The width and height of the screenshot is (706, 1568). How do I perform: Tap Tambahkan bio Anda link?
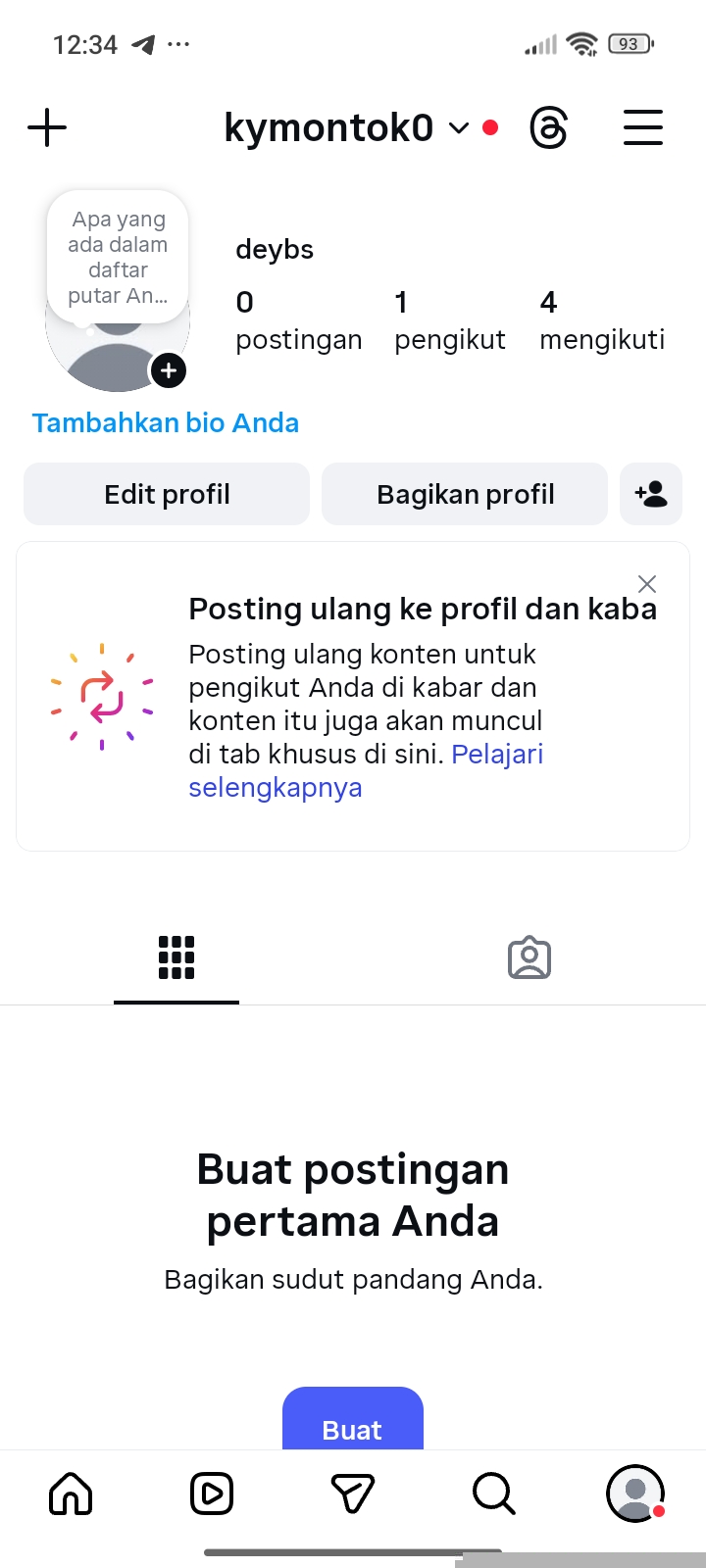166,423
